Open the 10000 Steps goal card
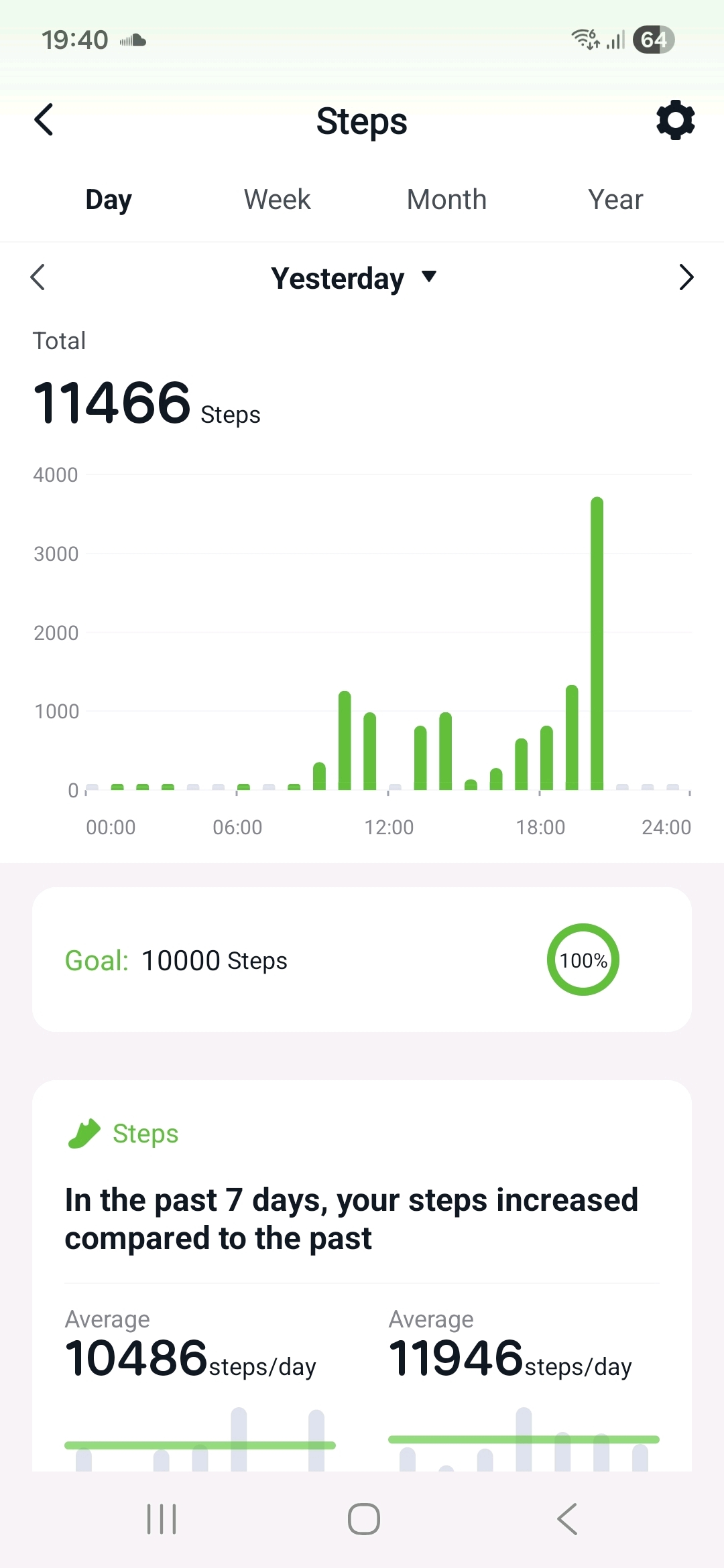This screenshot has width=724, height=1568. (x=362, y=960)
